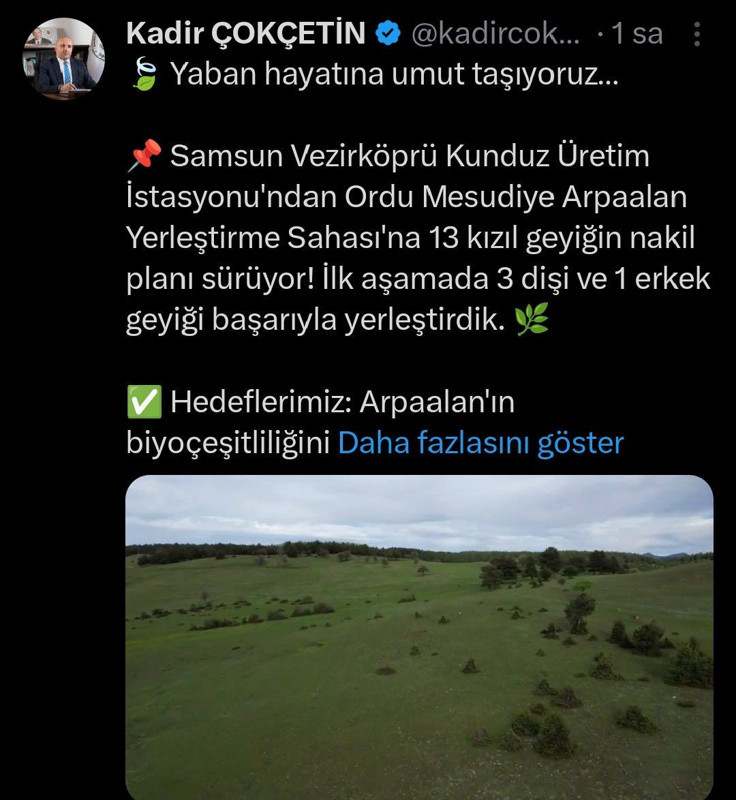
Task: Open Kadir ÇOKÇETİN's profile picture
Action: 64,58
